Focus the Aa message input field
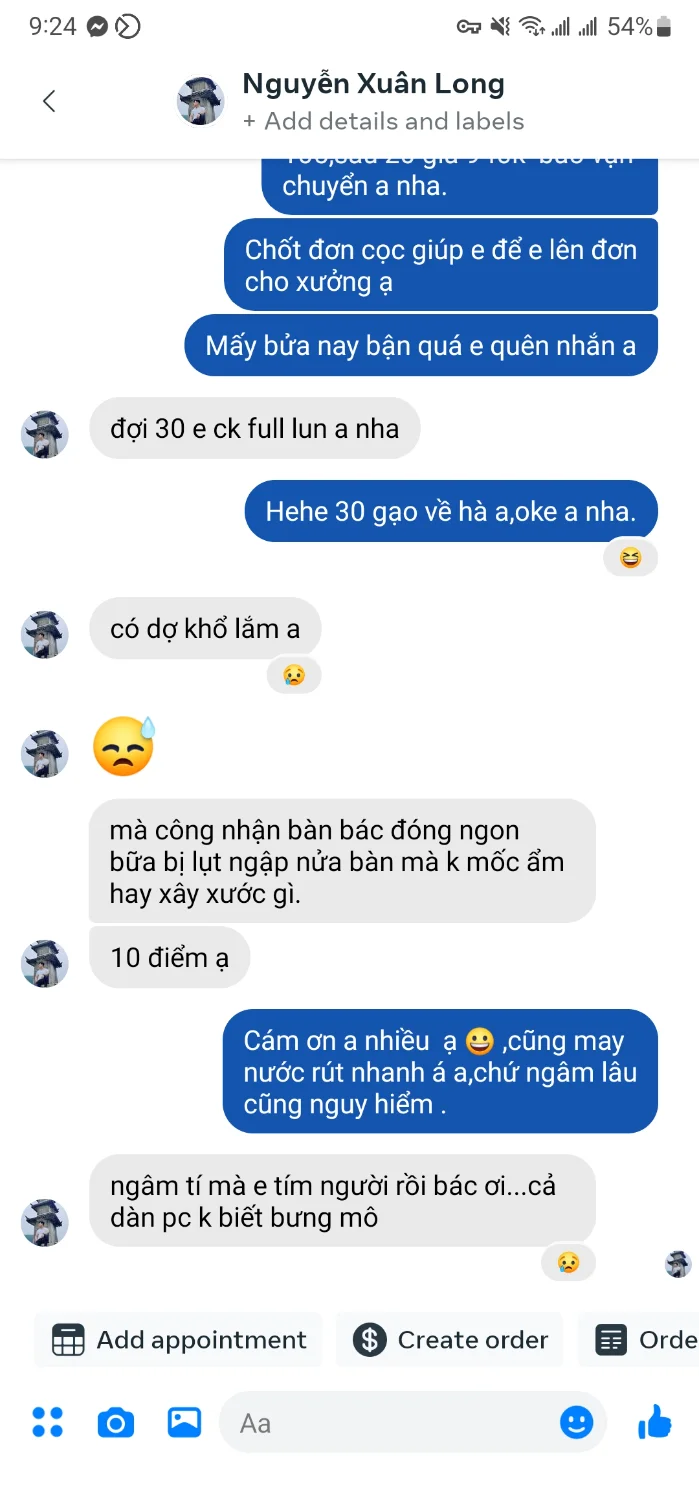The height and width of the screenshot is (1500, 699). click(390, 1422)
